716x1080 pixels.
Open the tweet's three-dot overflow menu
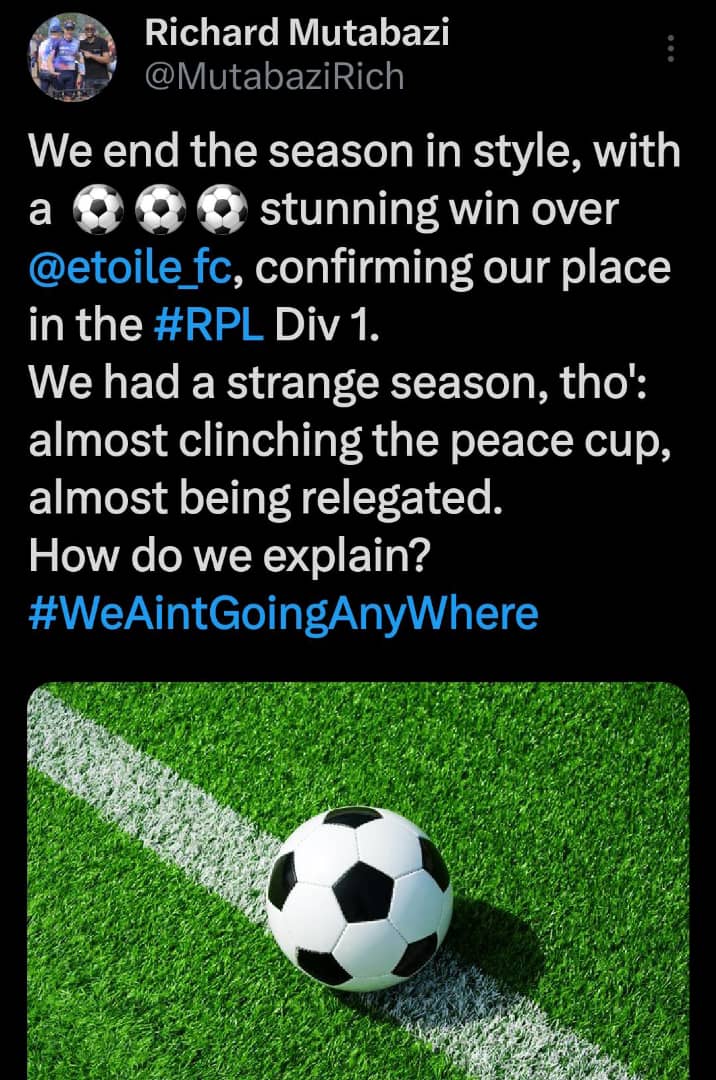671,48
